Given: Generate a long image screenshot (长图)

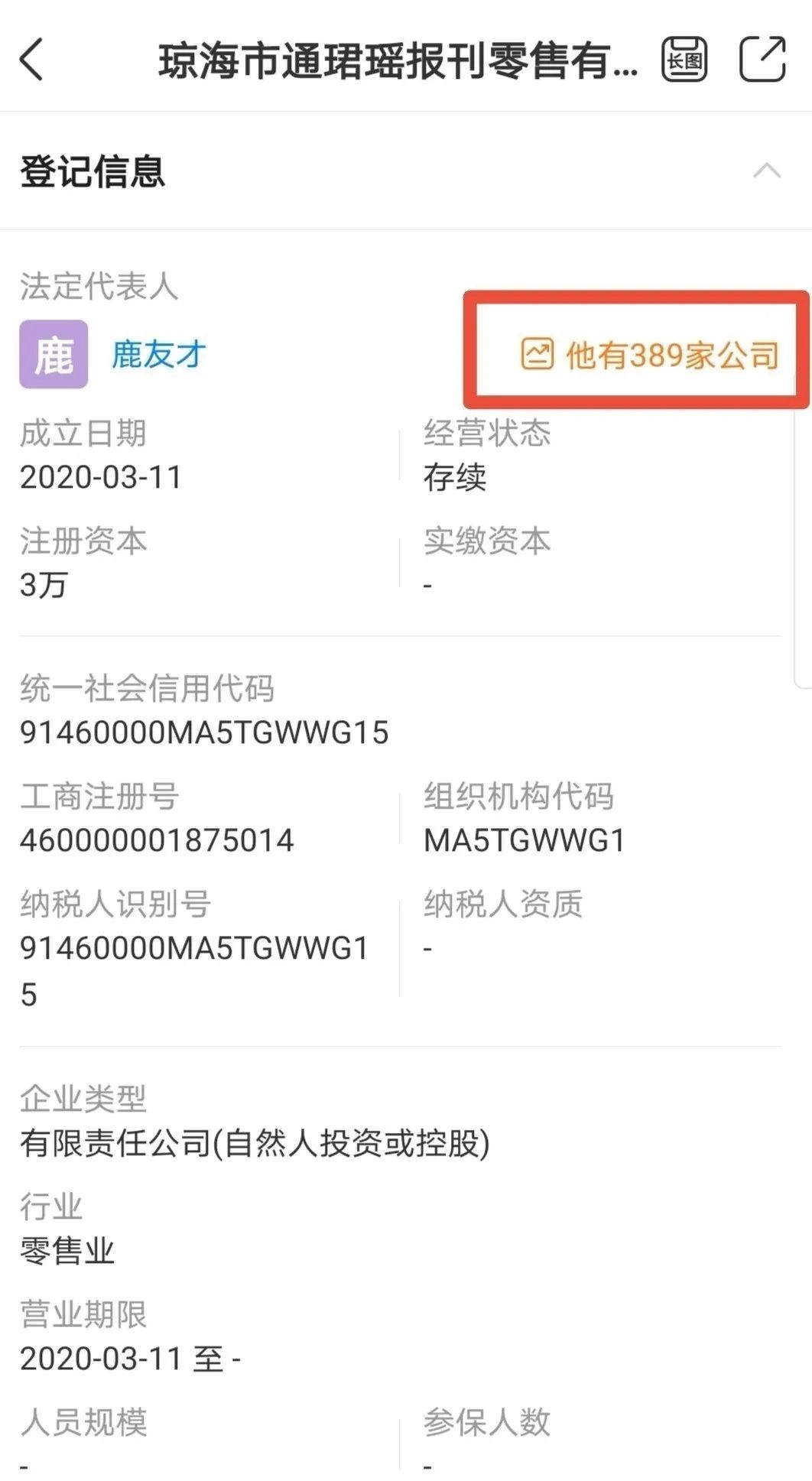Looking at the screenshot, I should click(684, 60).
